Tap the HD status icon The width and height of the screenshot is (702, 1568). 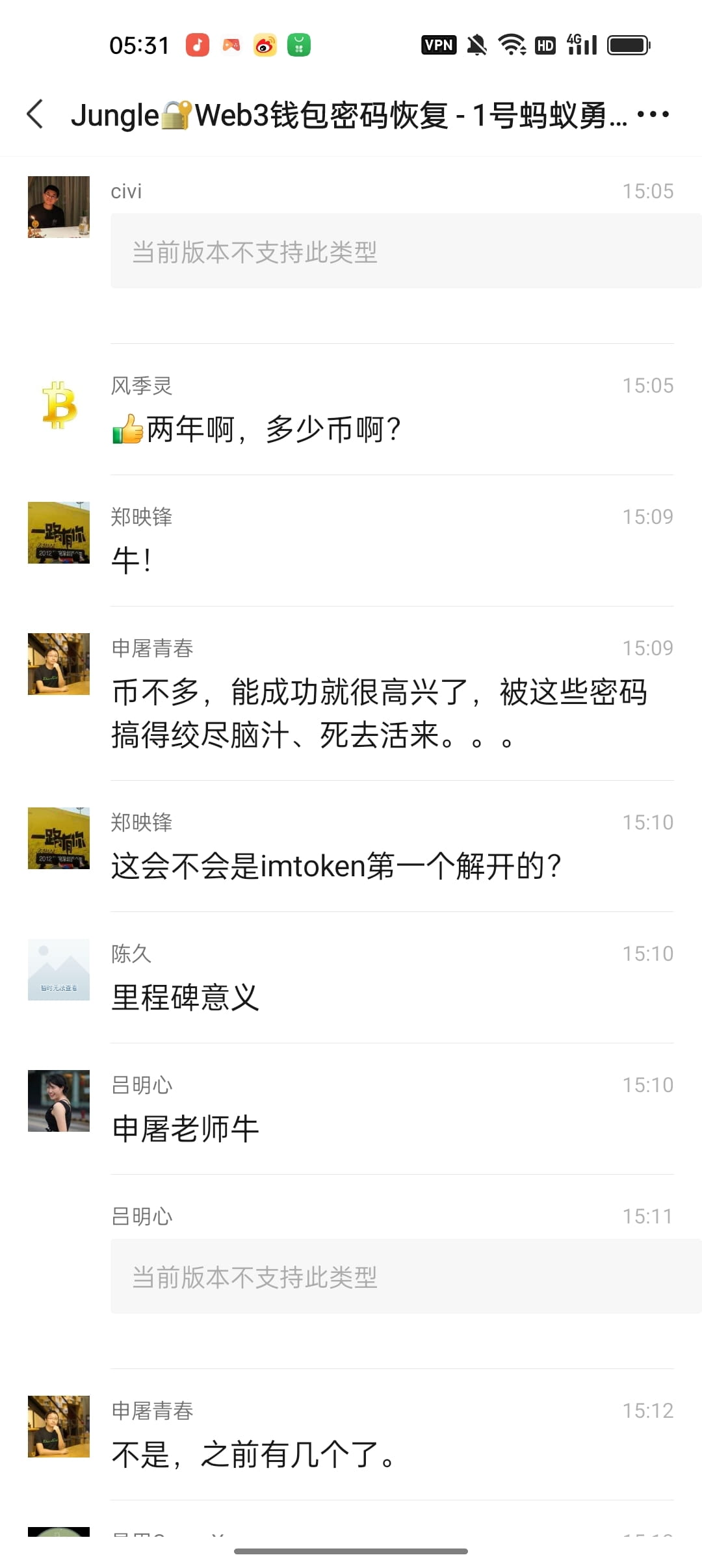pos(545,44)
